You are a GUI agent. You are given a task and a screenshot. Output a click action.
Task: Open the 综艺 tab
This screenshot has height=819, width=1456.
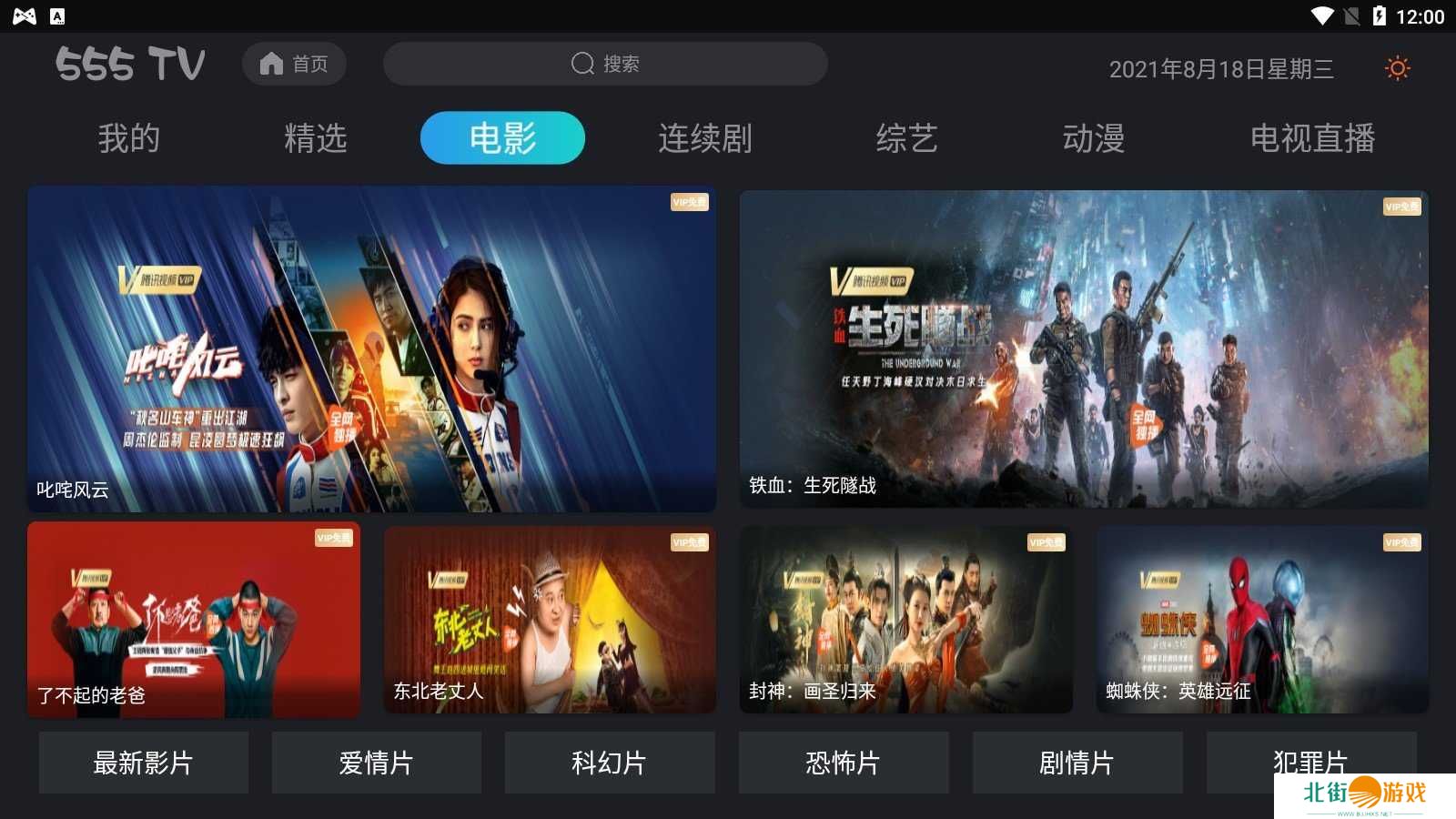pyautogui.click(x=906, y=138)
